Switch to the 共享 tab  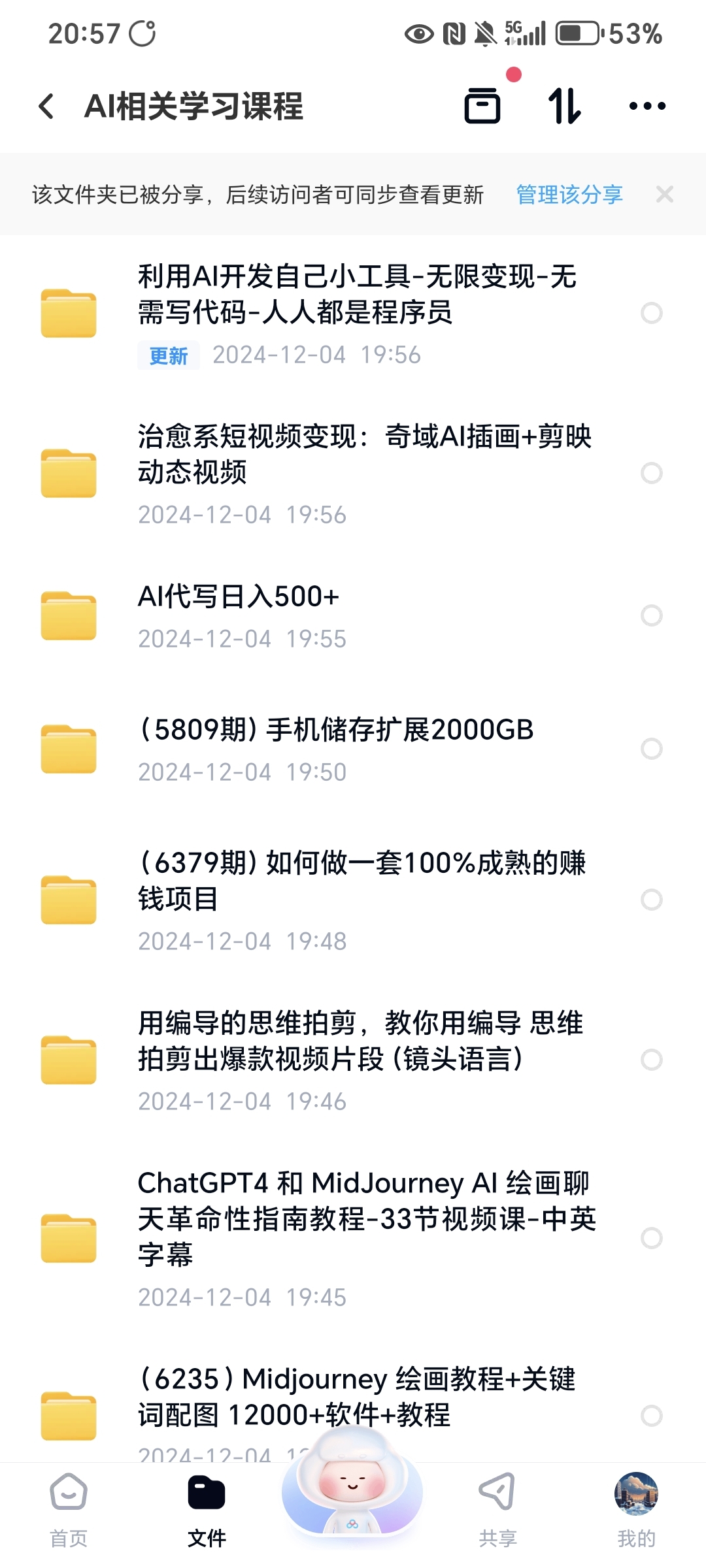pos(497,1511)
